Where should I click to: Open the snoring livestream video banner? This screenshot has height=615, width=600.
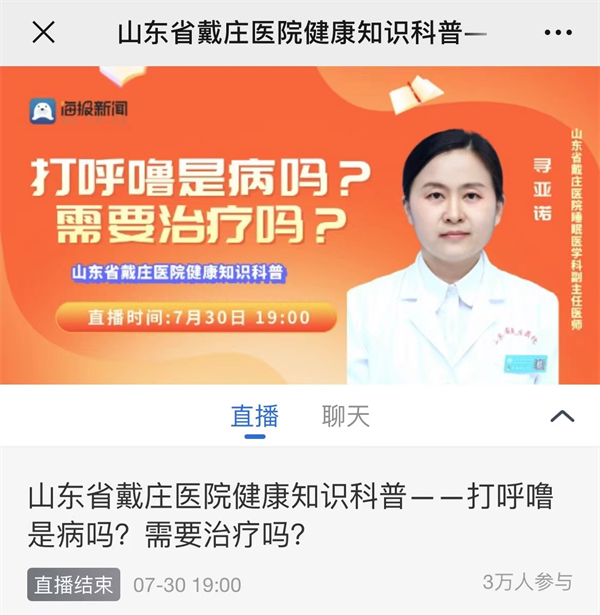click(300, 226)
